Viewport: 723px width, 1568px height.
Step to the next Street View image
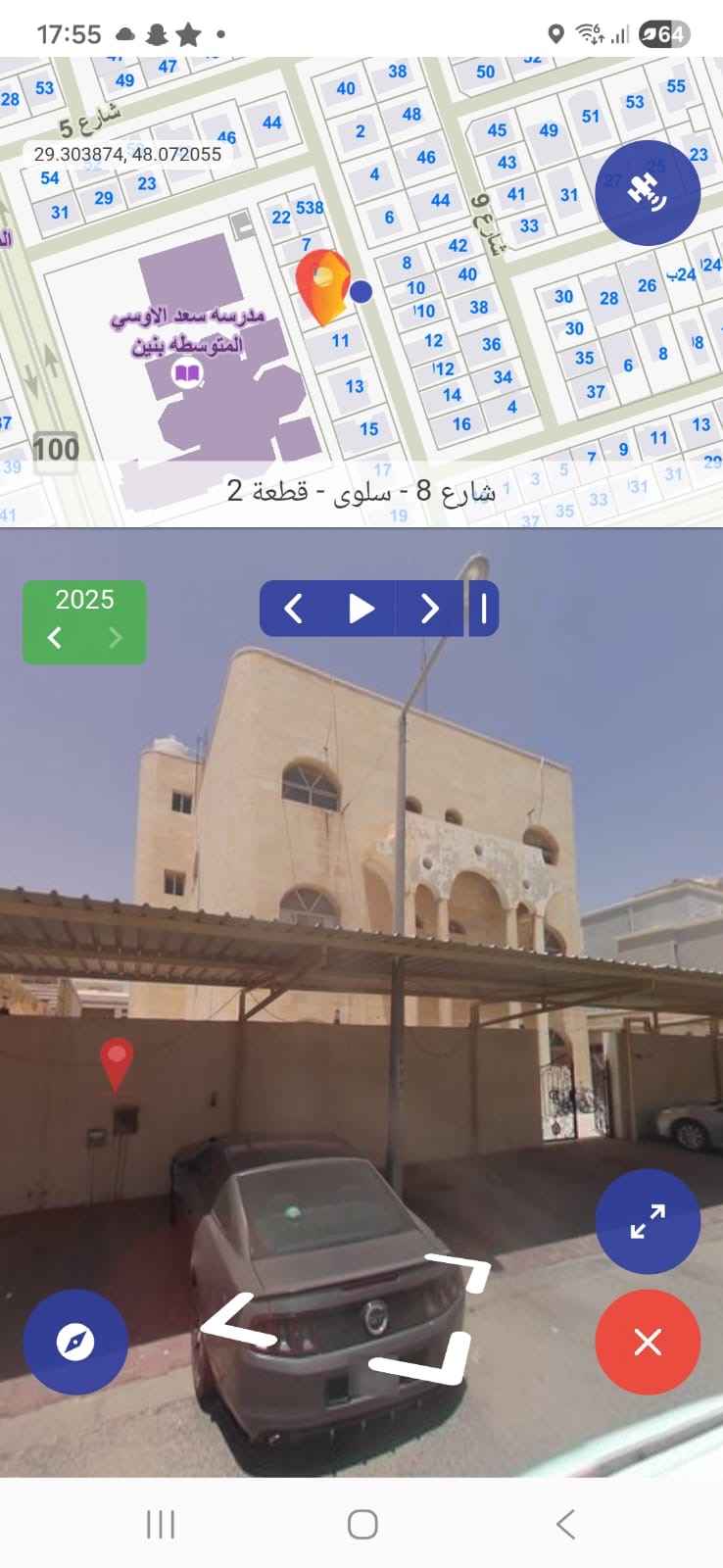pos(428,608)
